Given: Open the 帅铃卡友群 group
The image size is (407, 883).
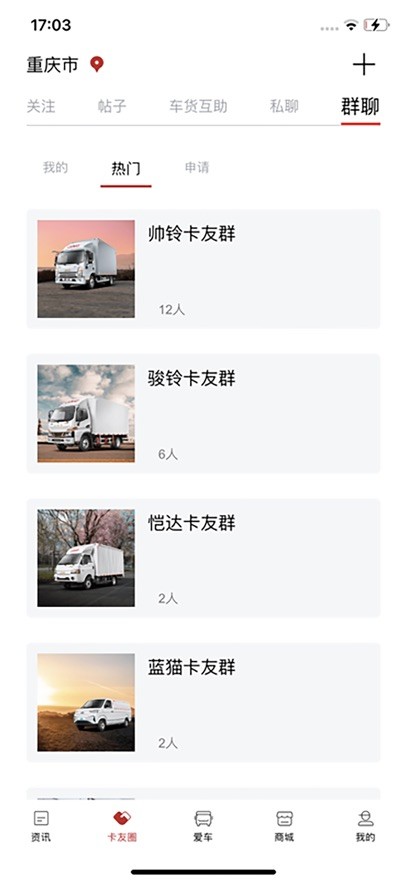Looking at the screenshot, I should [x=203, y=269].
